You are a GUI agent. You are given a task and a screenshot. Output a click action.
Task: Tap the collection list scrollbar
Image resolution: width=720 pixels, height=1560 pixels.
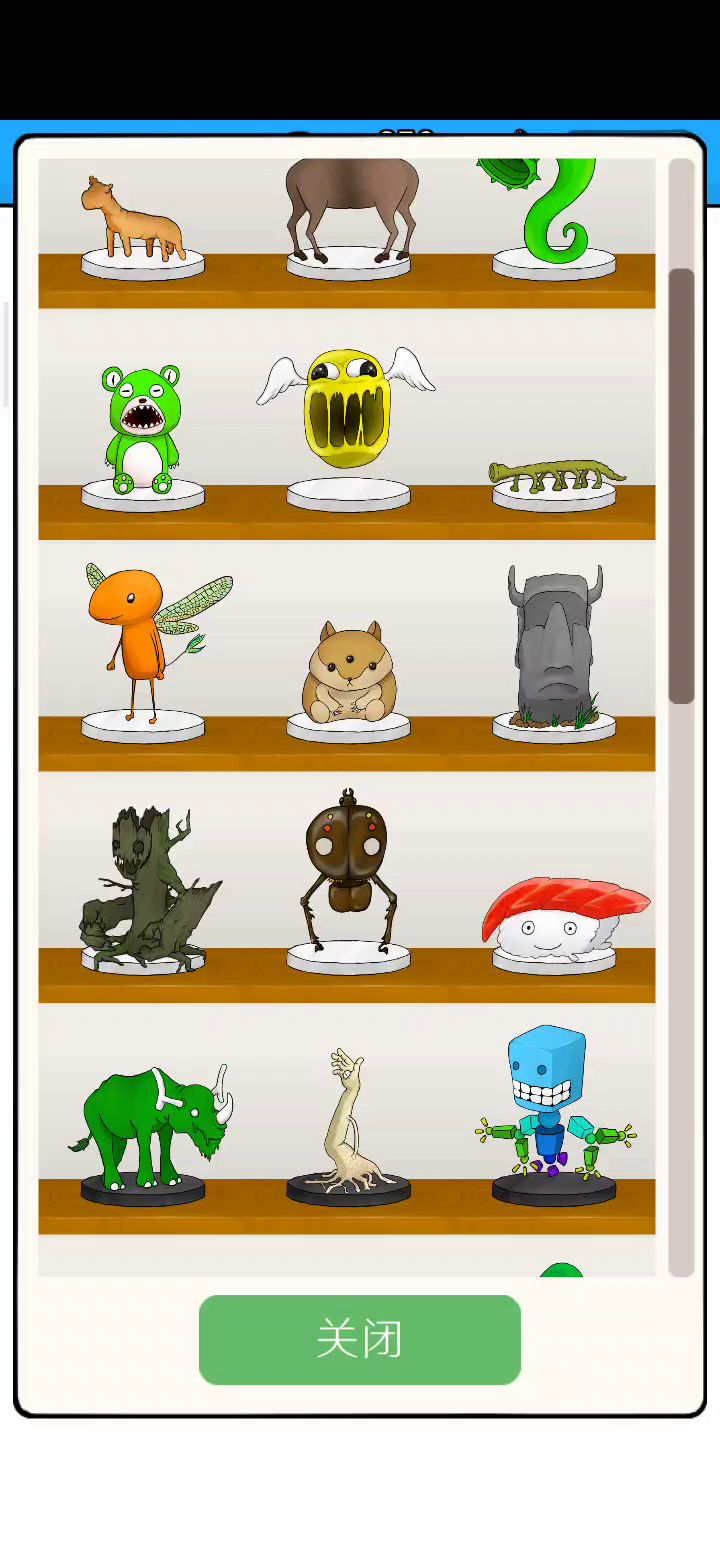coord(681,716)
